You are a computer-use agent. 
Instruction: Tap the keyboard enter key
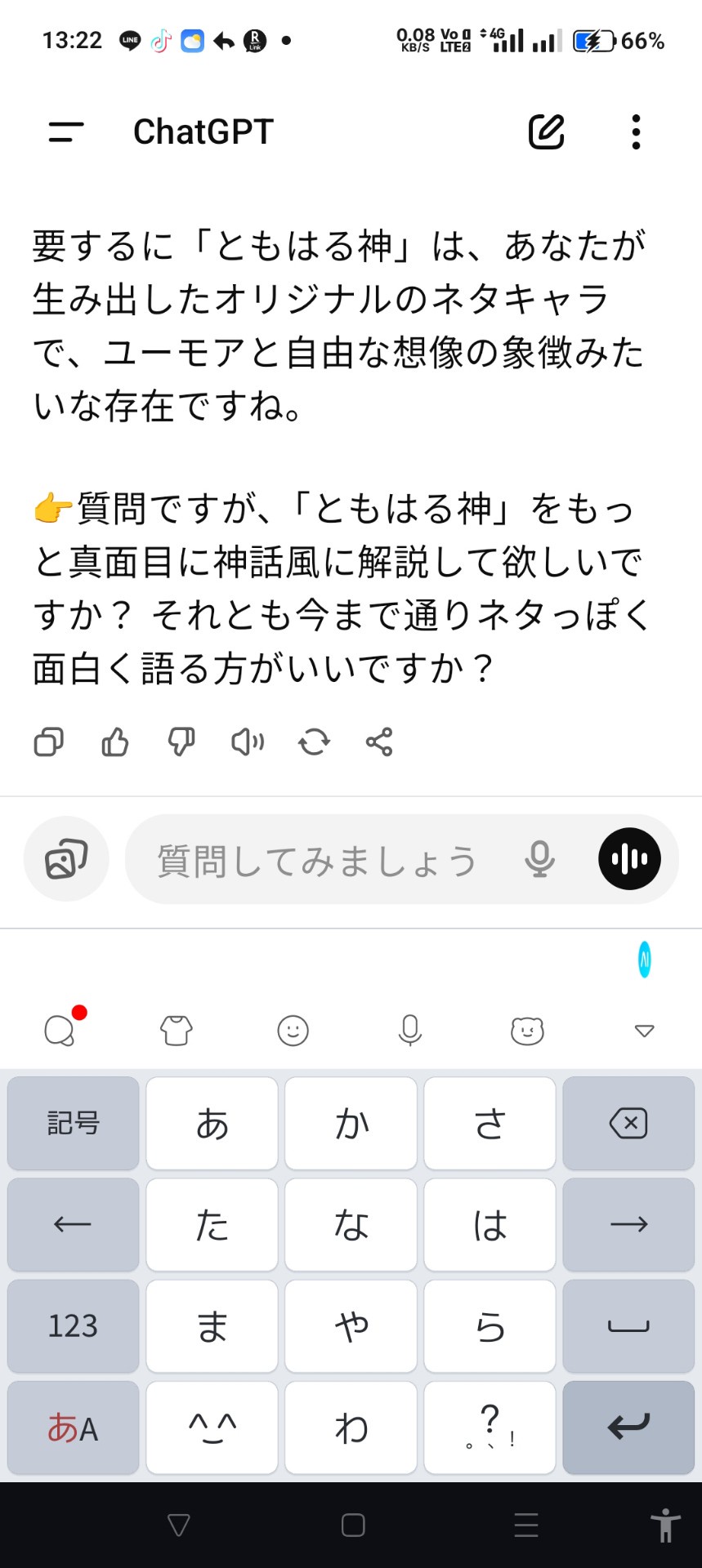point(628,1428)
